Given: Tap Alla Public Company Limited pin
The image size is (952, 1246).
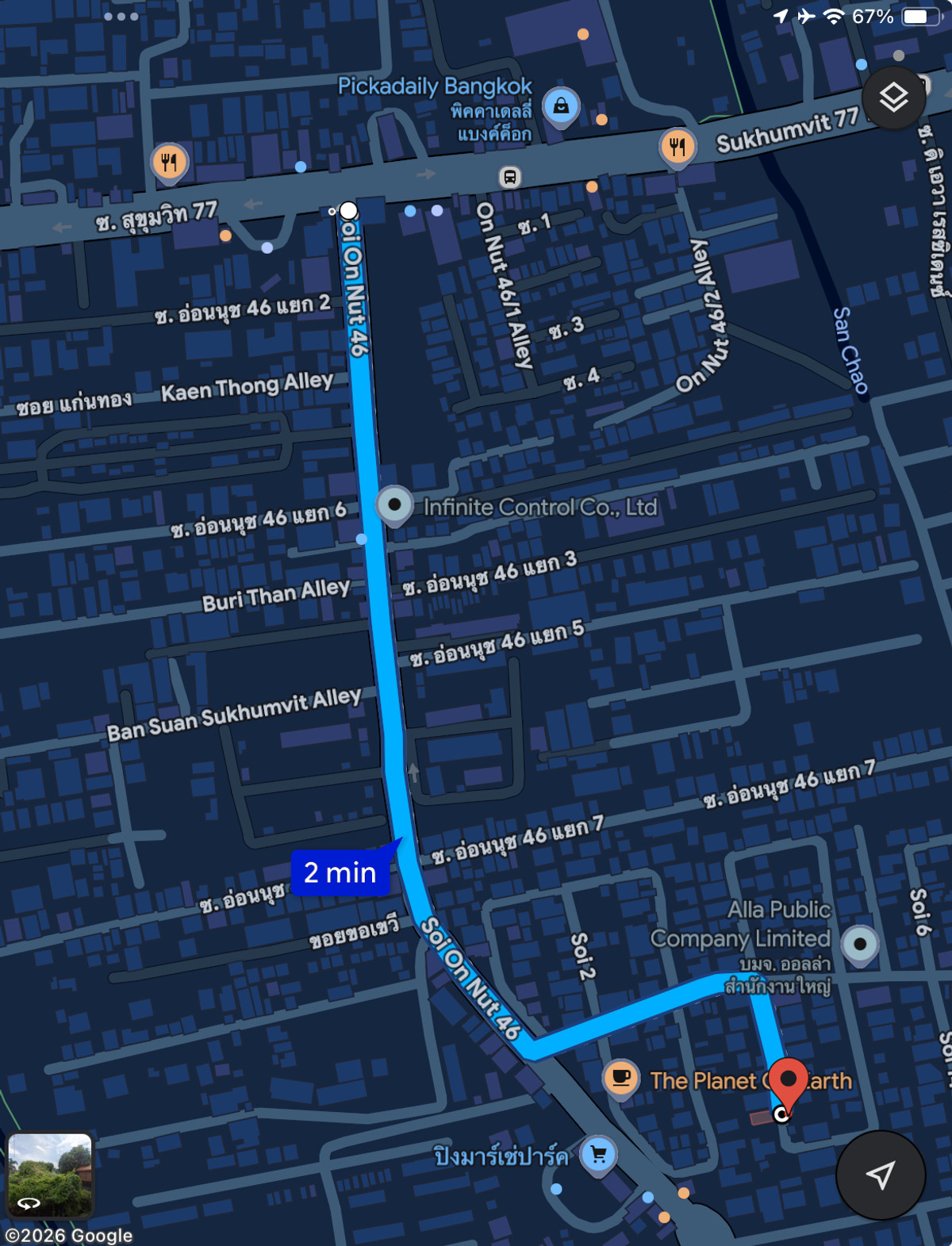Looking at the screenshot, I should click(860, 945).
